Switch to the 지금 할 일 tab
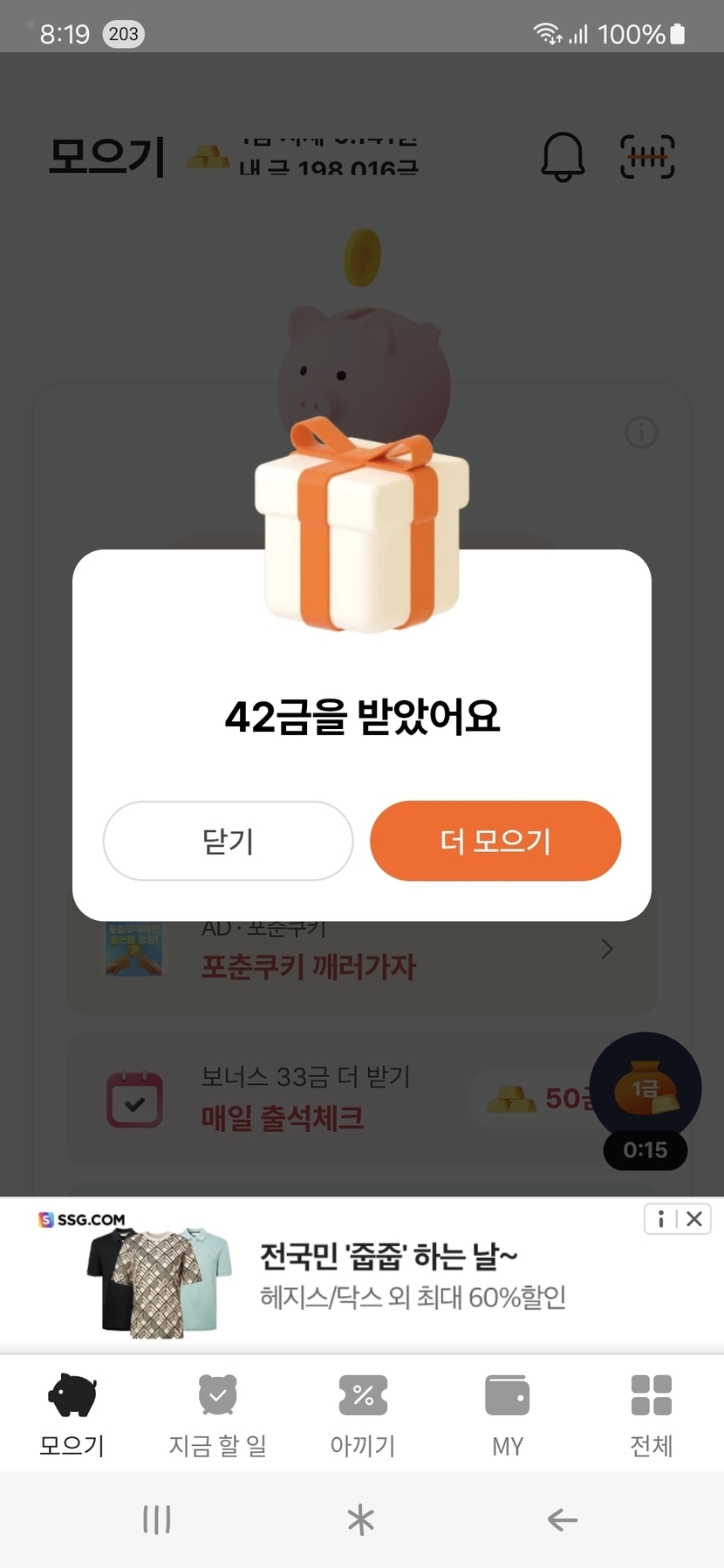 tap(217, 1415)
